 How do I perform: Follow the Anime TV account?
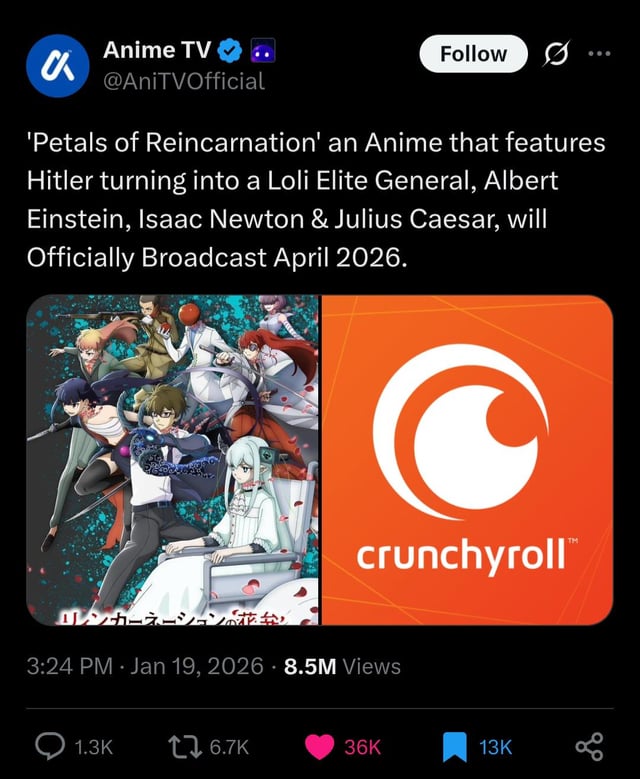(x=473, y=54)
